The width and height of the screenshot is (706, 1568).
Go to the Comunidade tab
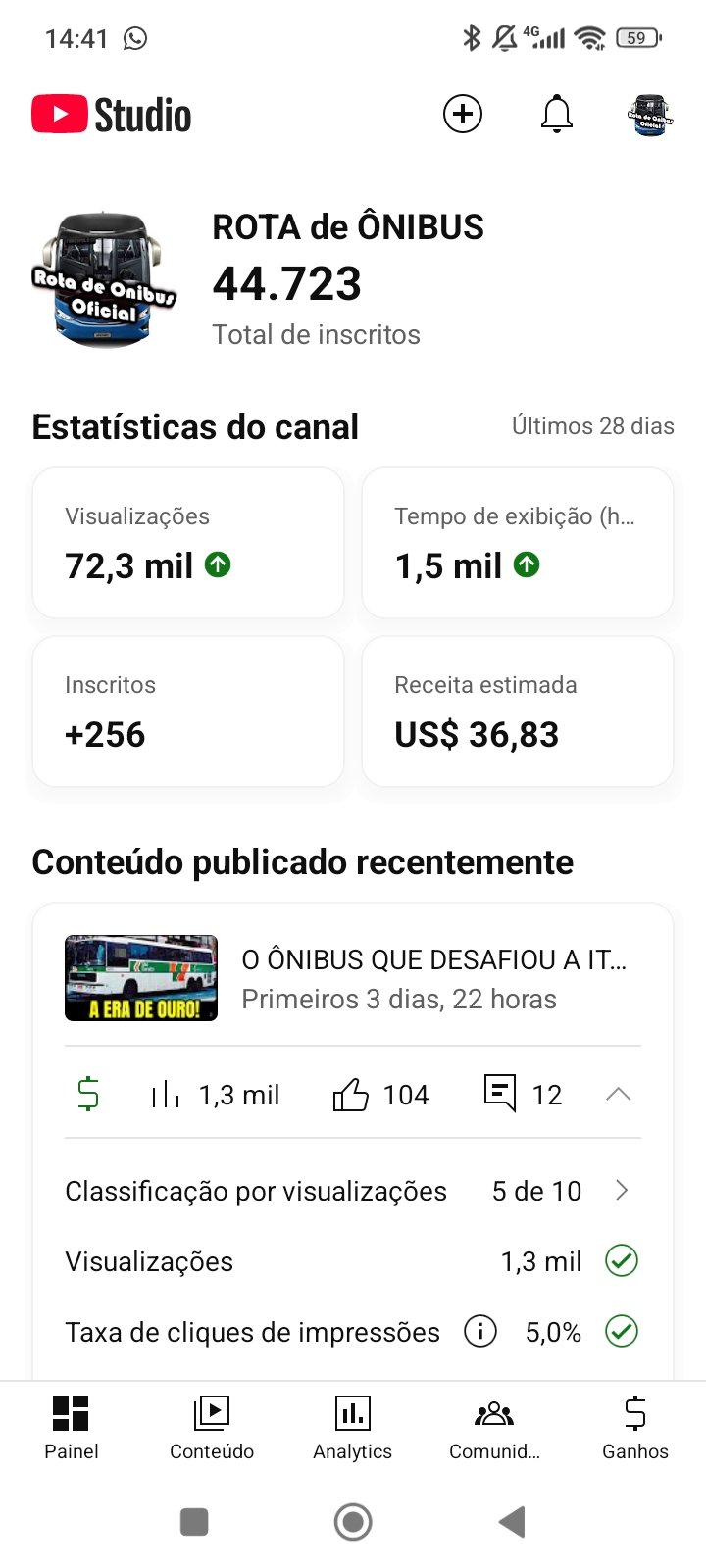coord(494,1427)
